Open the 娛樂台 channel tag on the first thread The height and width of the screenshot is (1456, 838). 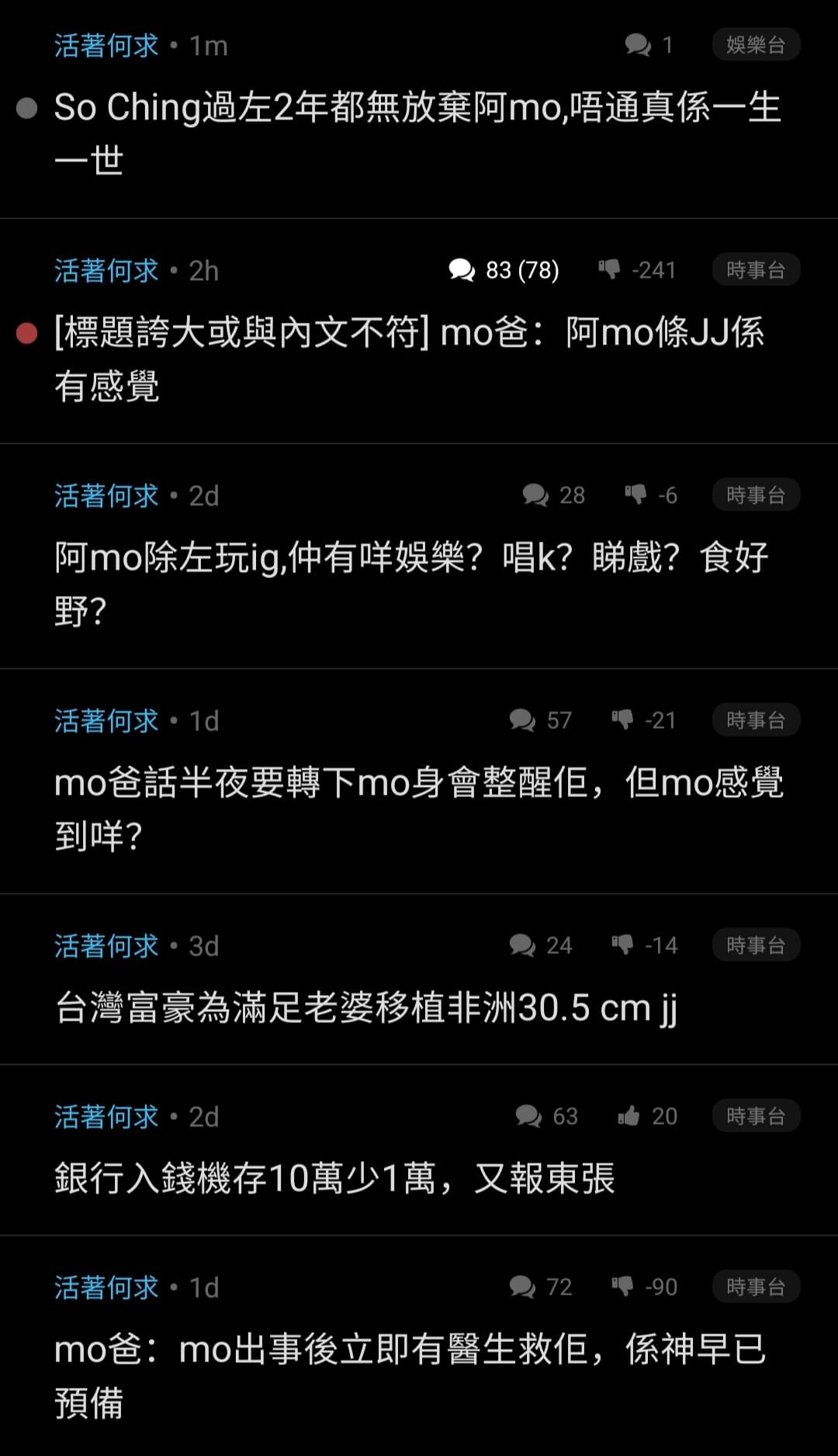[755, 44]
